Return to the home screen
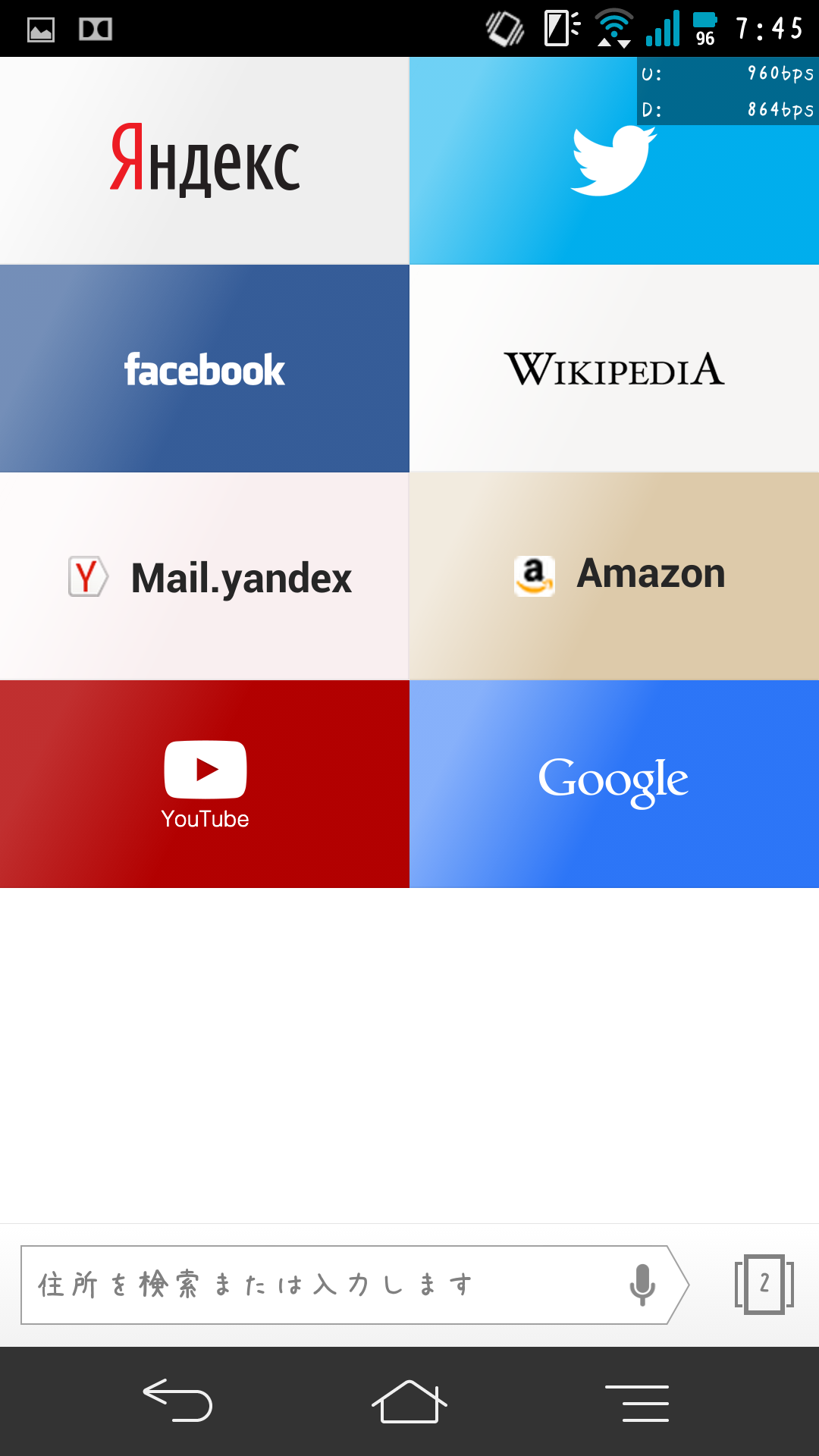819x1456 pixels. coord(409,1401)
